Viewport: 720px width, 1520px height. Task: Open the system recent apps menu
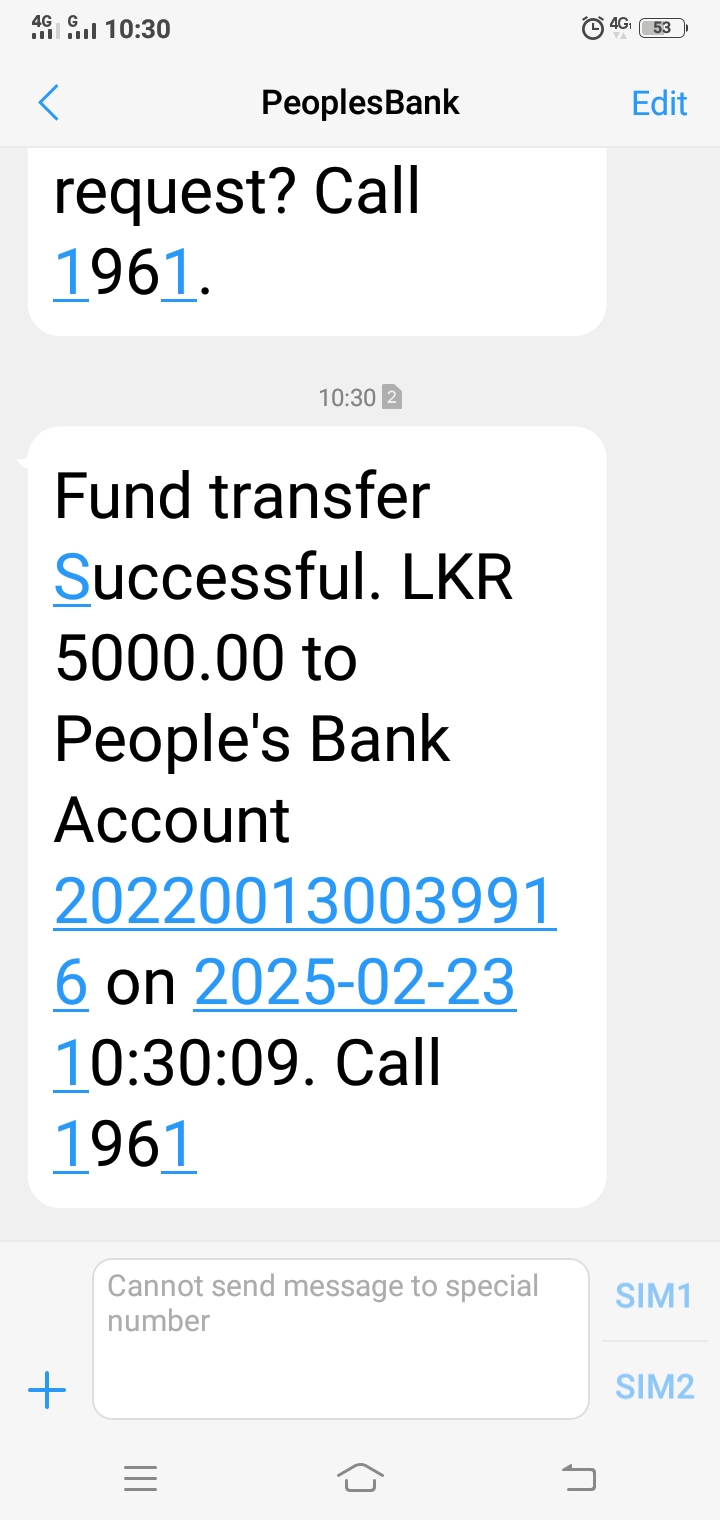click(140, 1478)
